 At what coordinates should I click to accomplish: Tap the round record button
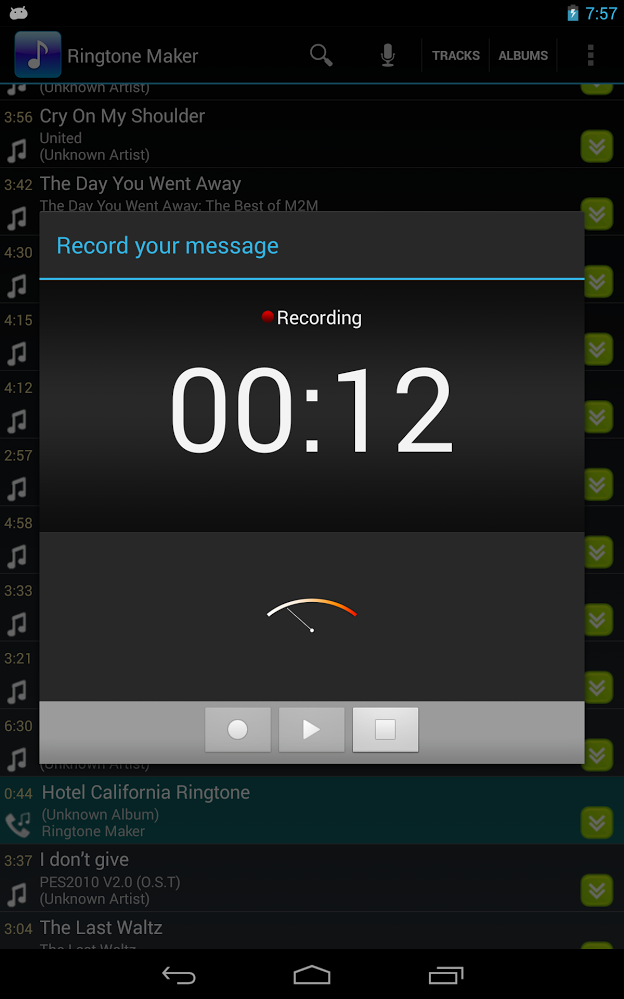pos(238,729)
